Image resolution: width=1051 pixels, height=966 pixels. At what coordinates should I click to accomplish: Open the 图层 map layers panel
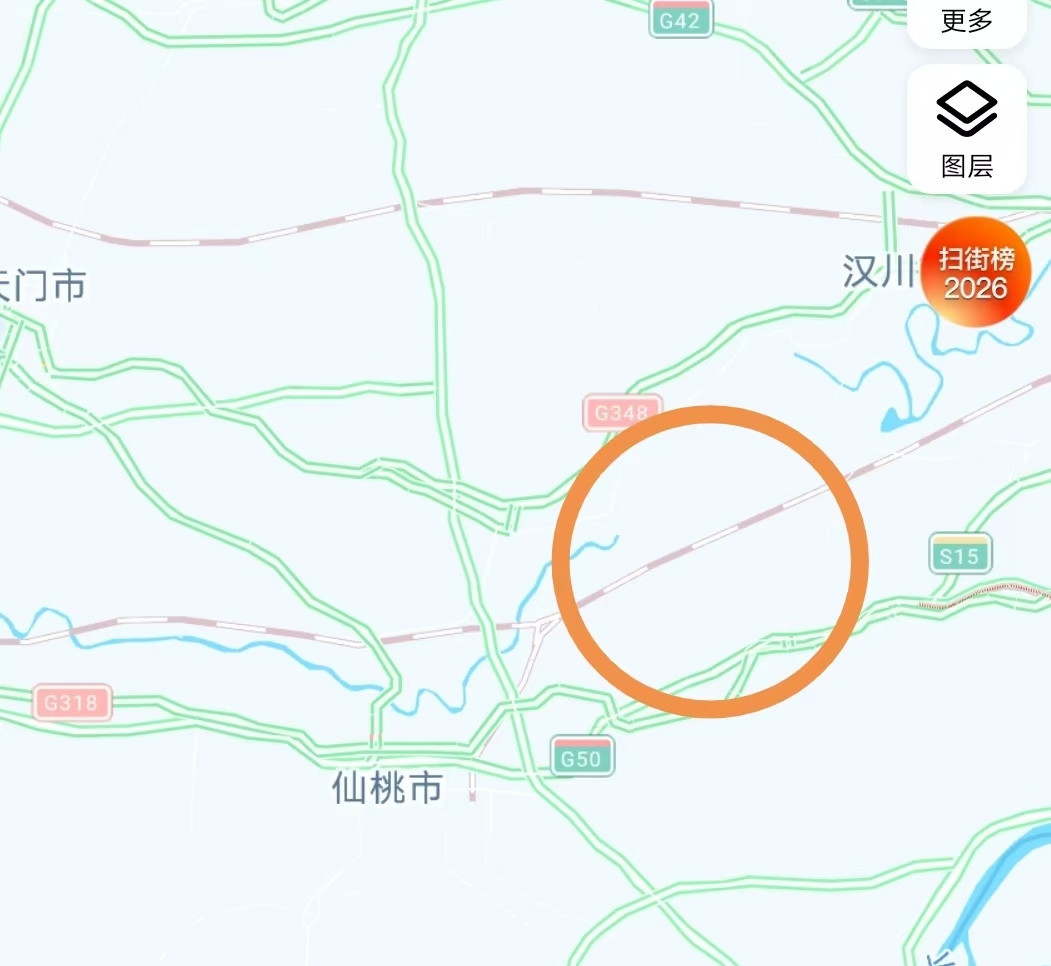point(966,129)
